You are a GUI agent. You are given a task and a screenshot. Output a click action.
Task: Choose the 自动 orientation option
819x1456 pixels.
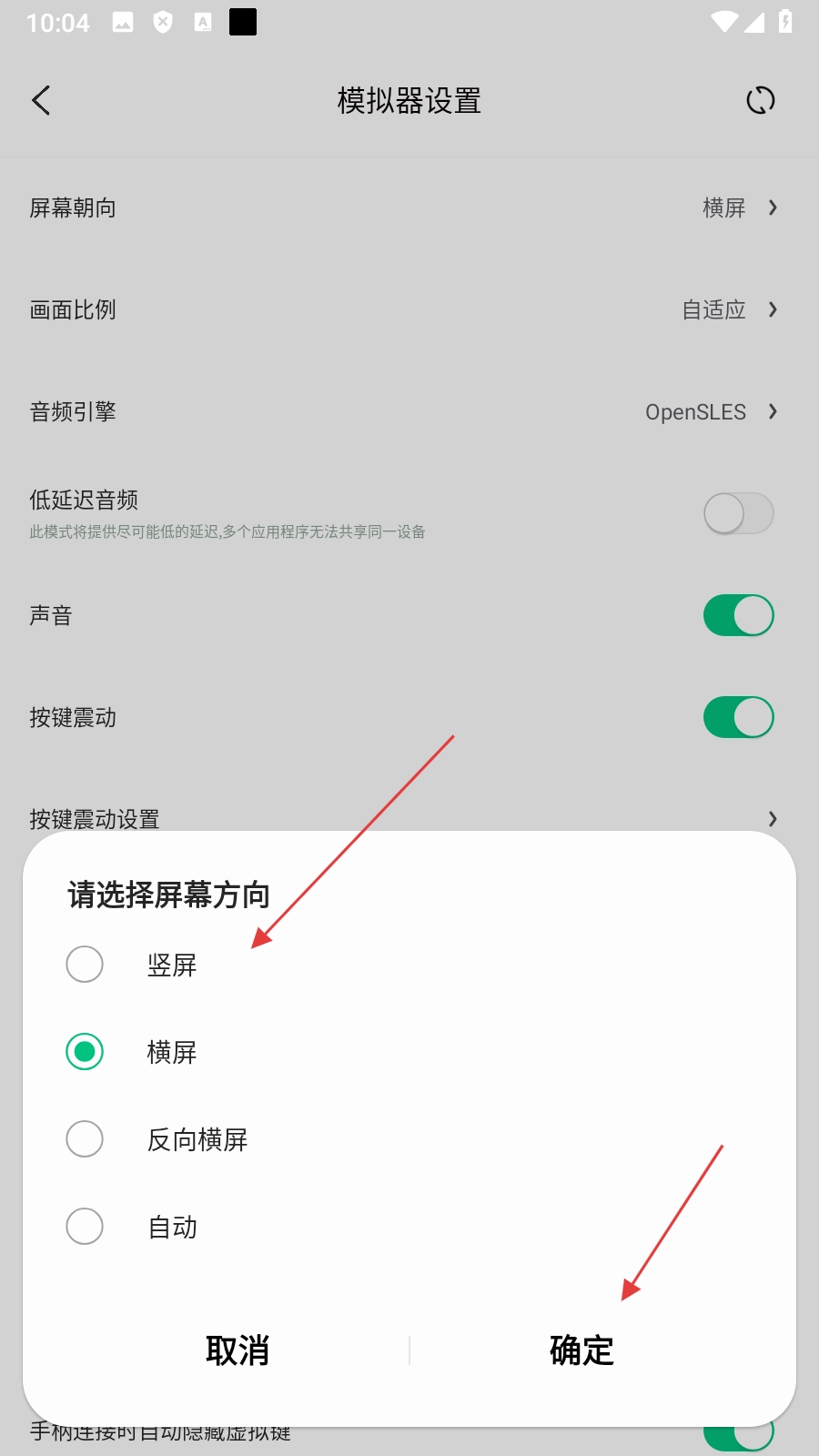85,1227
